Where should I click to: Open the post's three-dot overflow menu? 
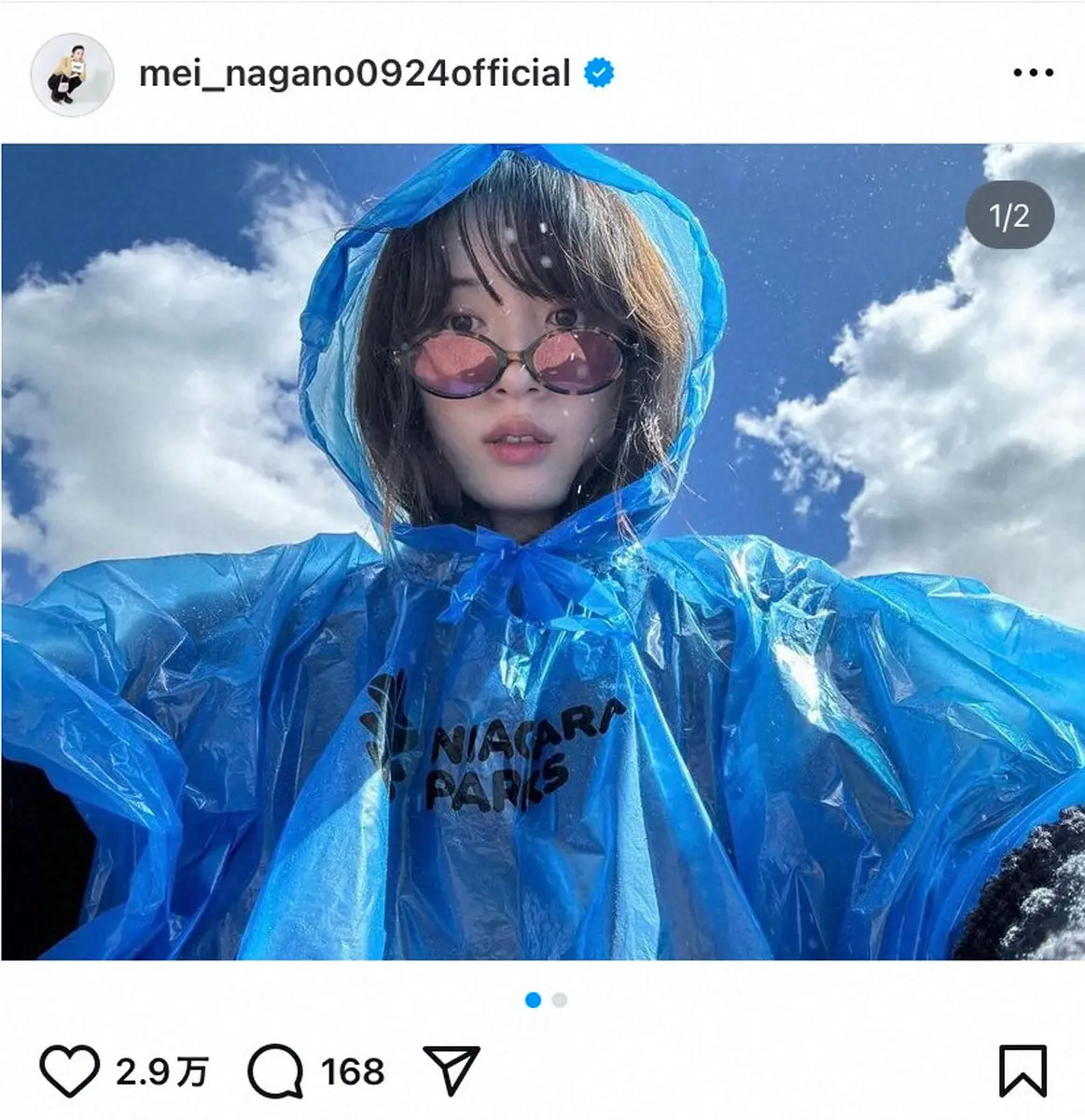[1033, 73]
